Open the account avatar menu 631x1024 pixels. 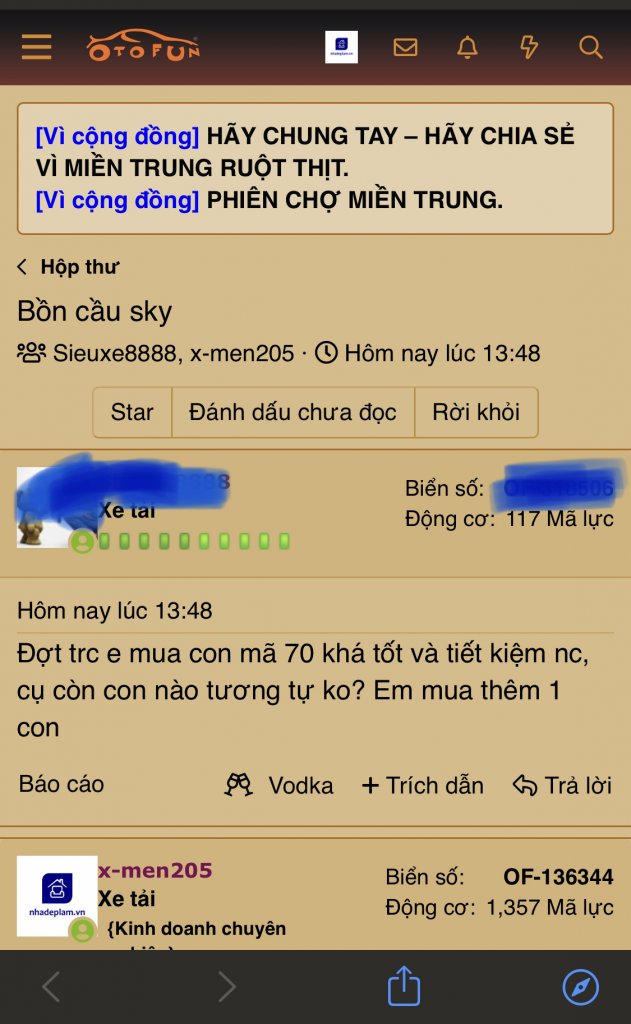341,47
